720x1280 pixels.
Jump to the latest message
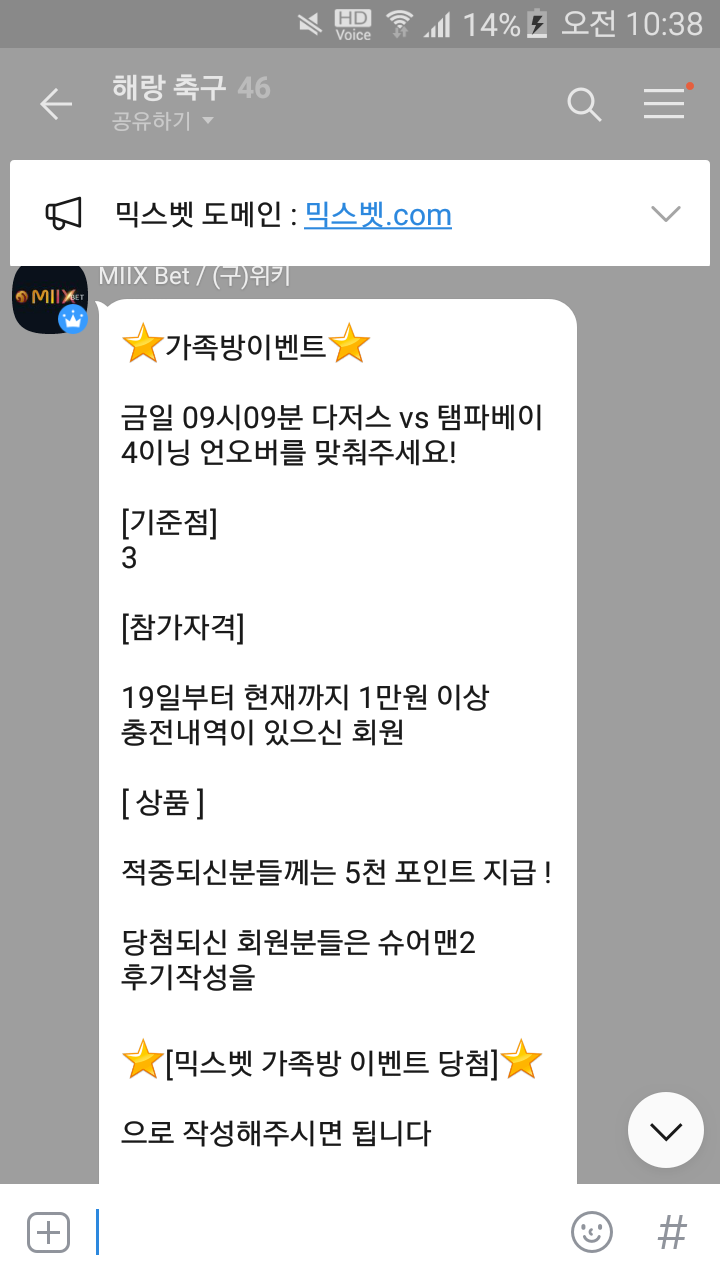pos(666,1130)
